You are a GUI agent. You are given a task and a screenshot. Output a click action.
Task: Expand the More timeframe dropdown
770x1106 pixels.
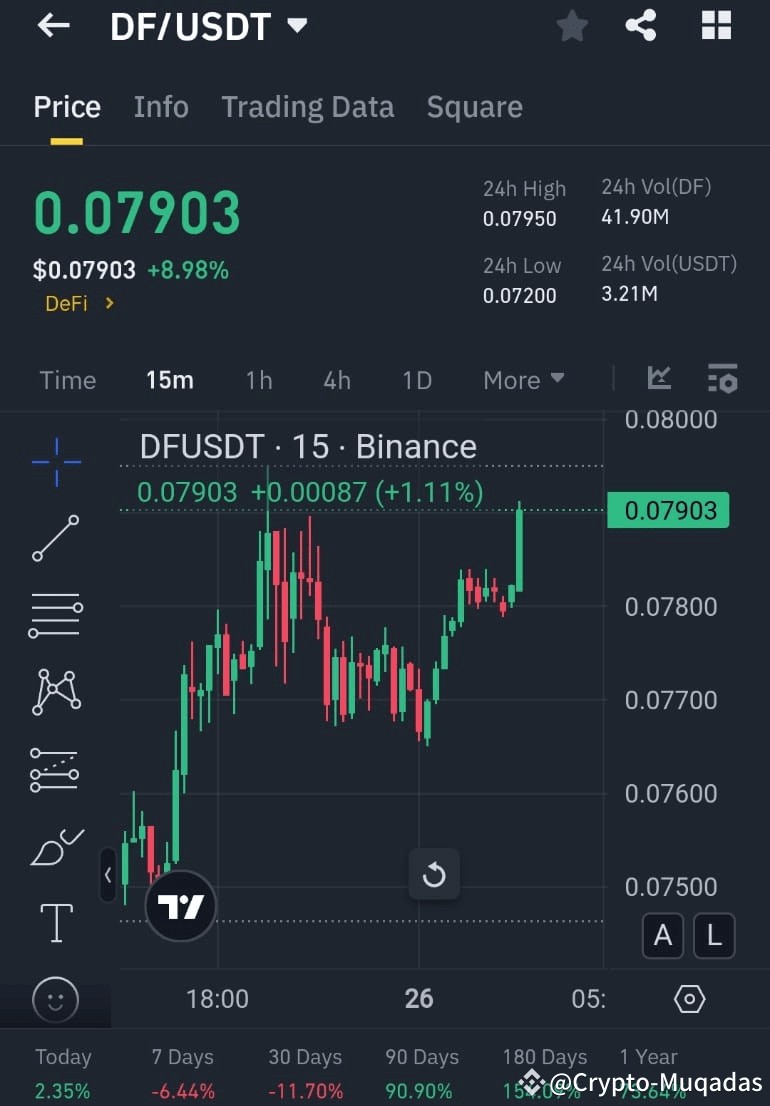pos(523,380)
